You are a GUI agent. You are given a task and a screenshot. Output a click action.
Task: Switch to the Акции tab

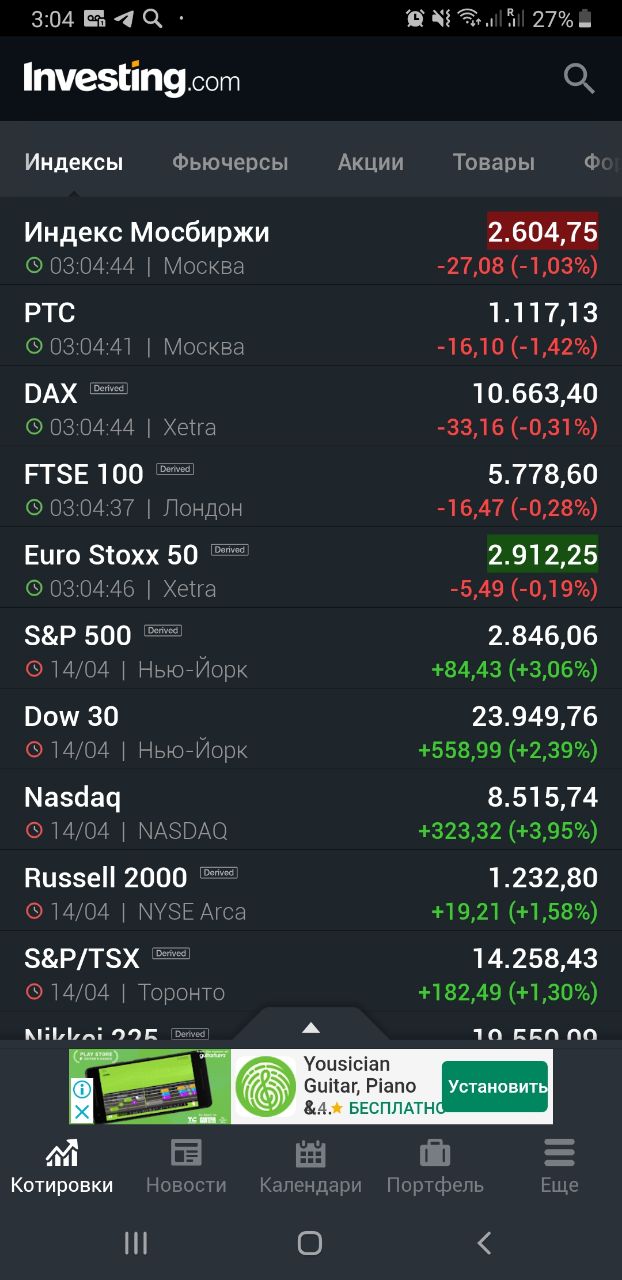pos(371,162)
